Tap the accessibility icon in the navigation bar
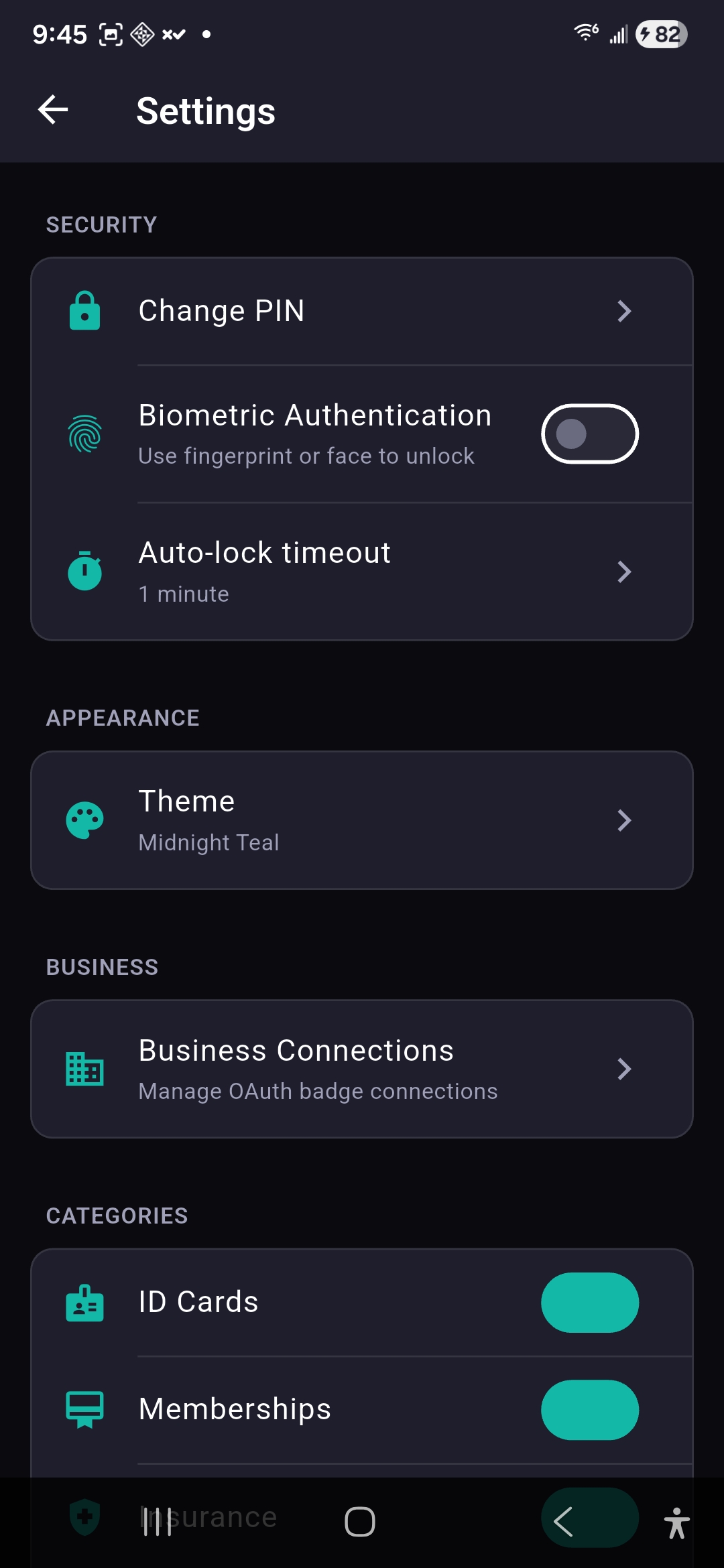Image resolution: width=724 pixels, height=1568 pixels. click(677, 1522)
